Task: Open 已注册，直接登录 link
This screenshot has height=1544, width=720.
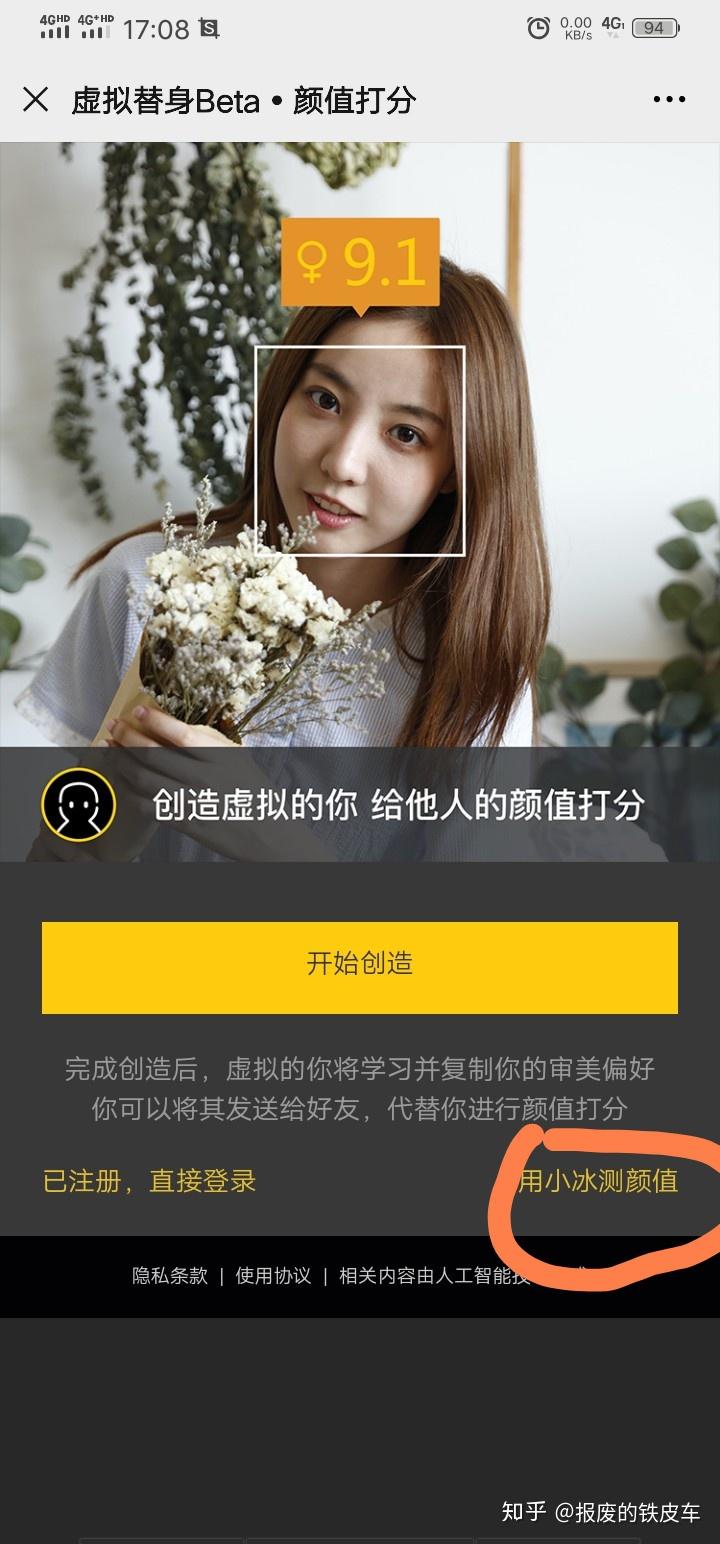Action: coord(150,1181)
